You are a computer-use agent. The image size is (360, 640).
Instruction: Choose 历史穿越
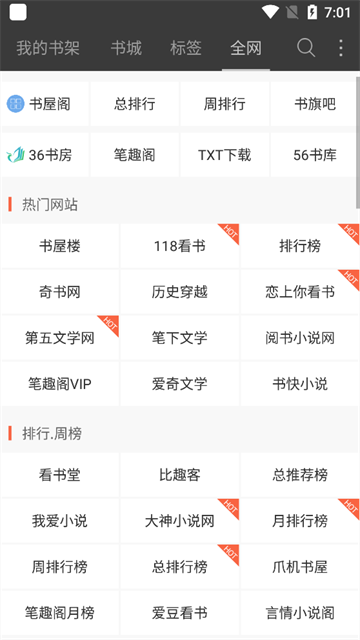180,292
